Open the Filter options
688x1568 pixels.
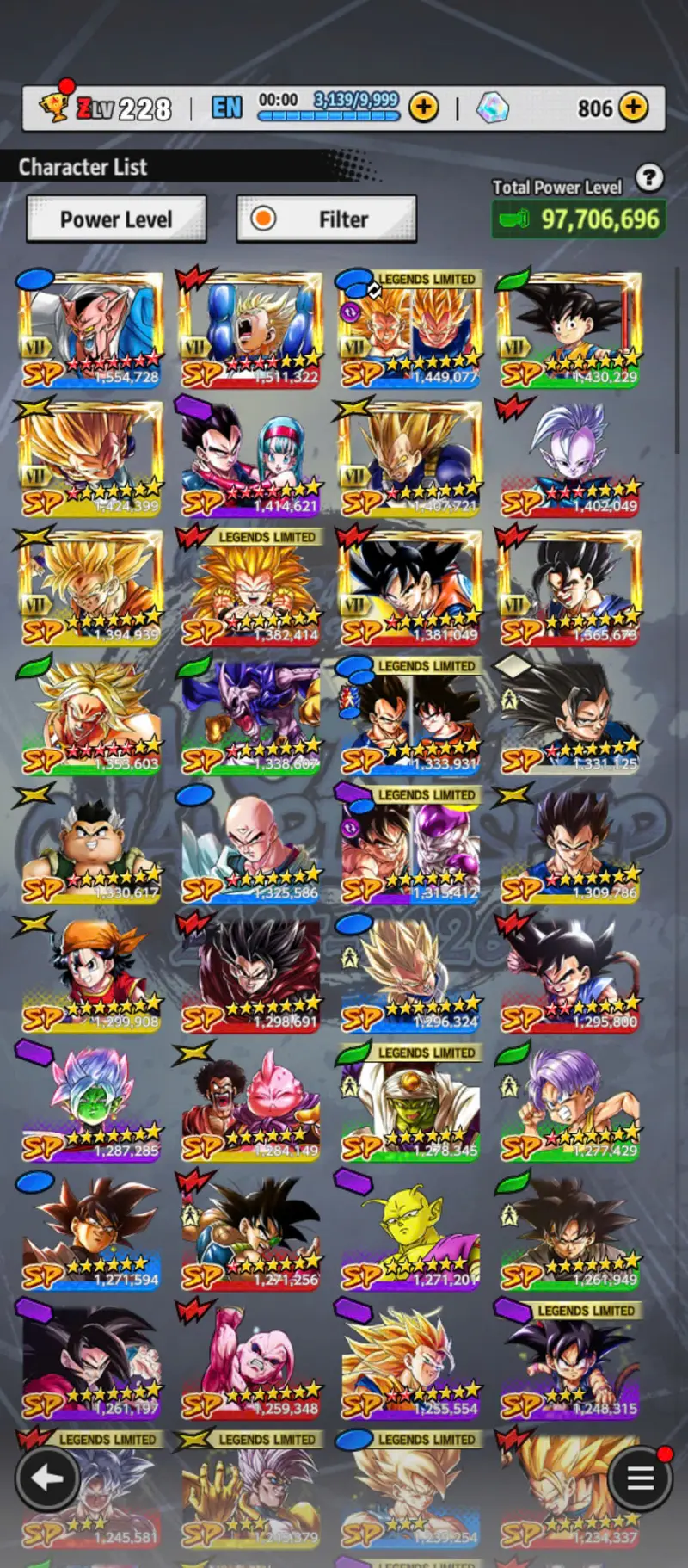[x=327, y=219]
